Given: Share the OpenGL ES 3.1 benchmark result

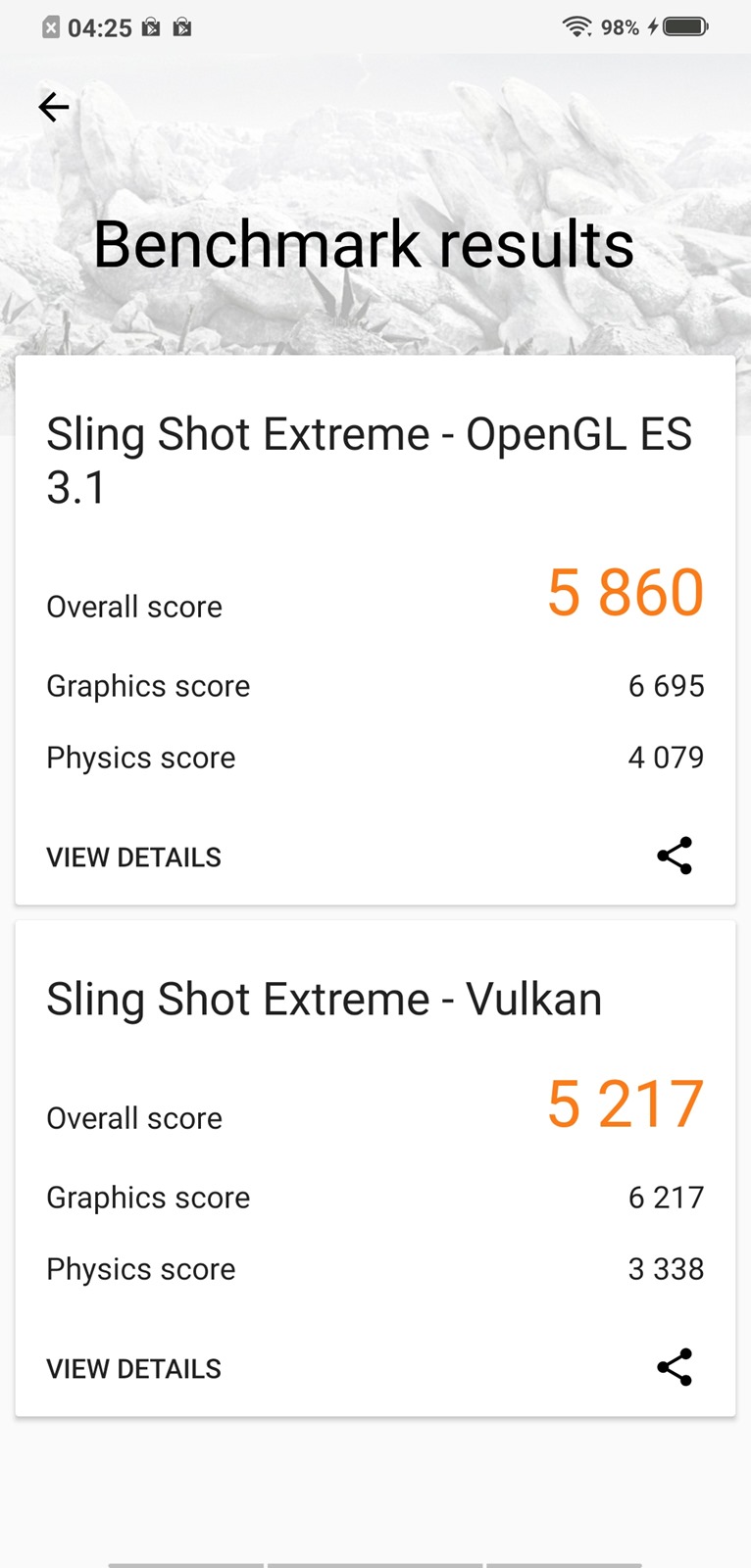Looking at the screenshot, I should tap(675, 856).
